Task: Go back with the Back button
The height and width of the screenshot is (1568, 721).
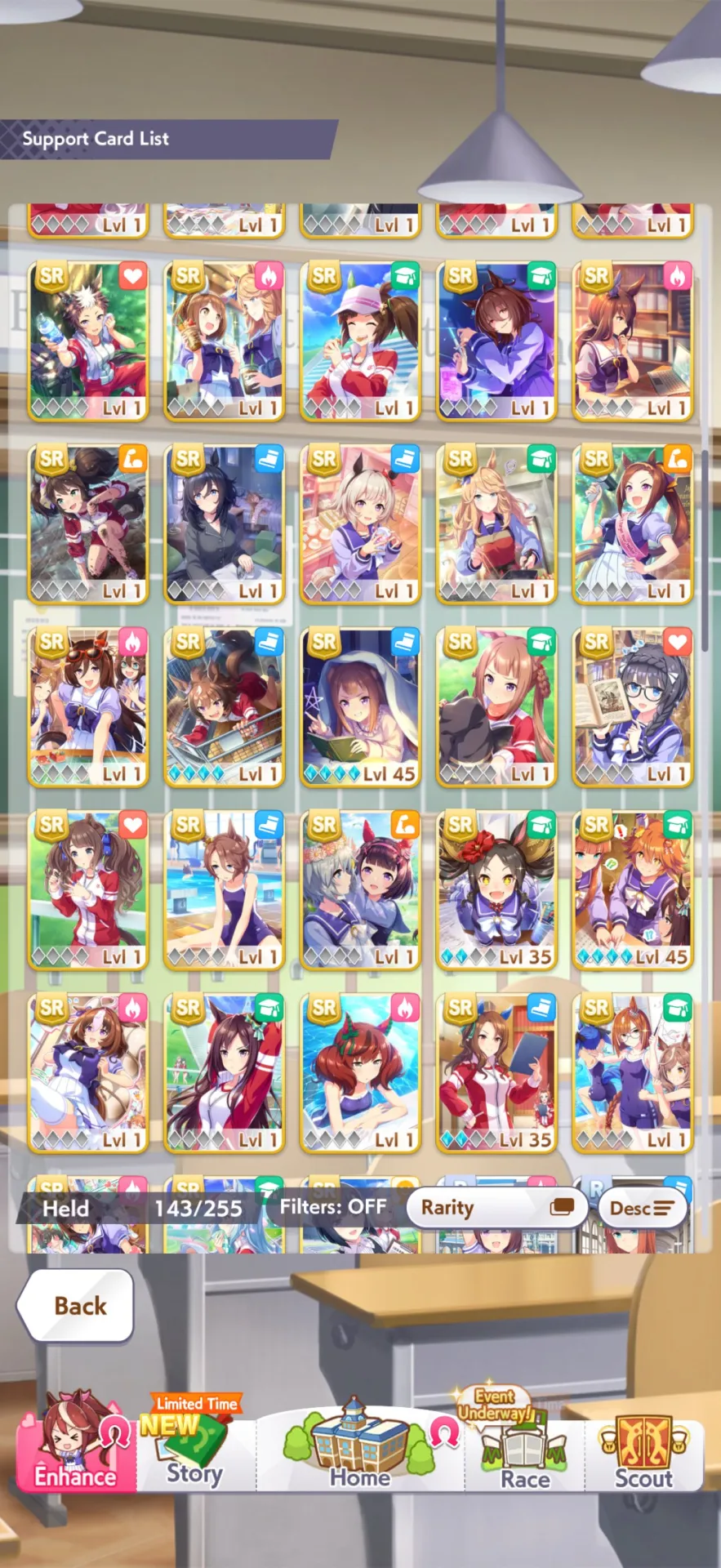Action: (75, 1305)
